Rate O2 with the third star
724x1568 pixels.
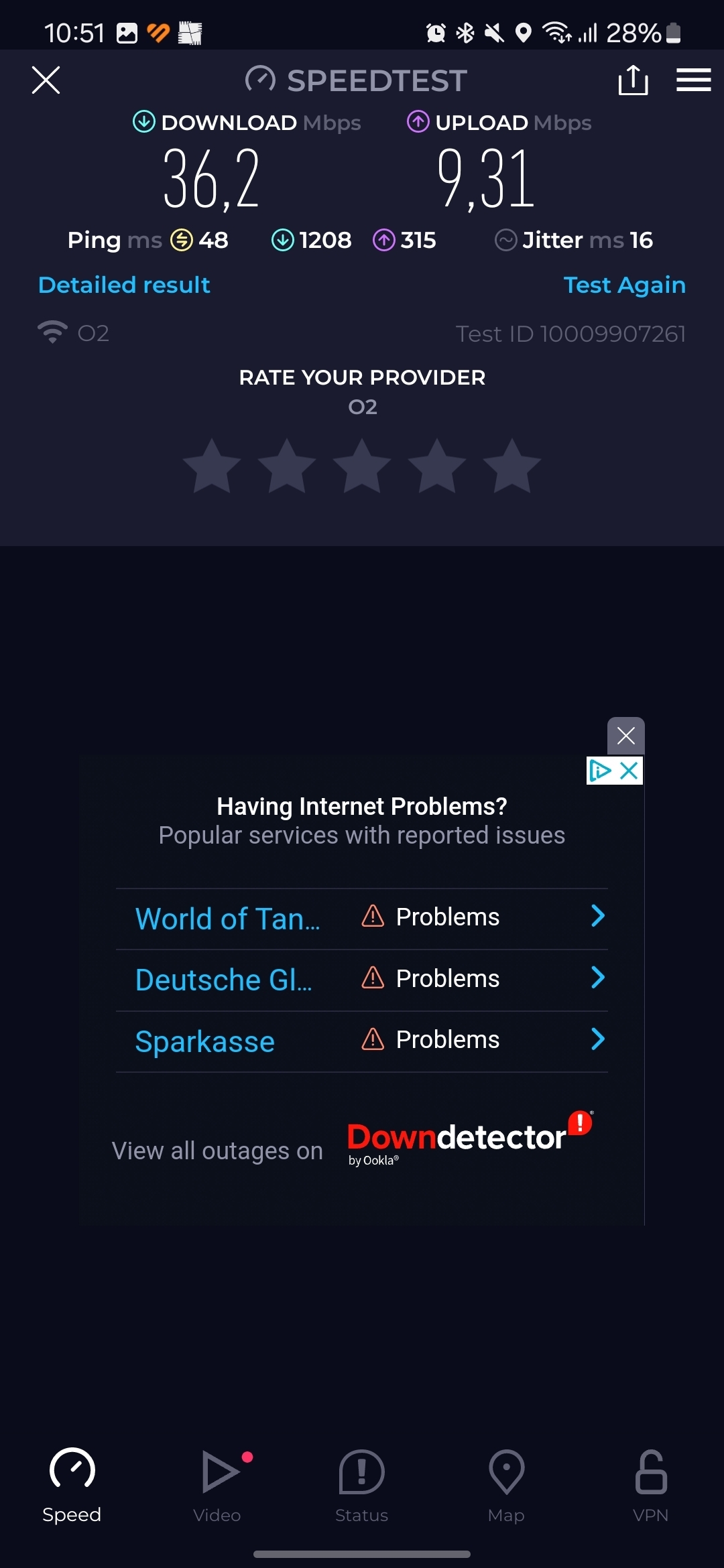(x=362, y=466)
